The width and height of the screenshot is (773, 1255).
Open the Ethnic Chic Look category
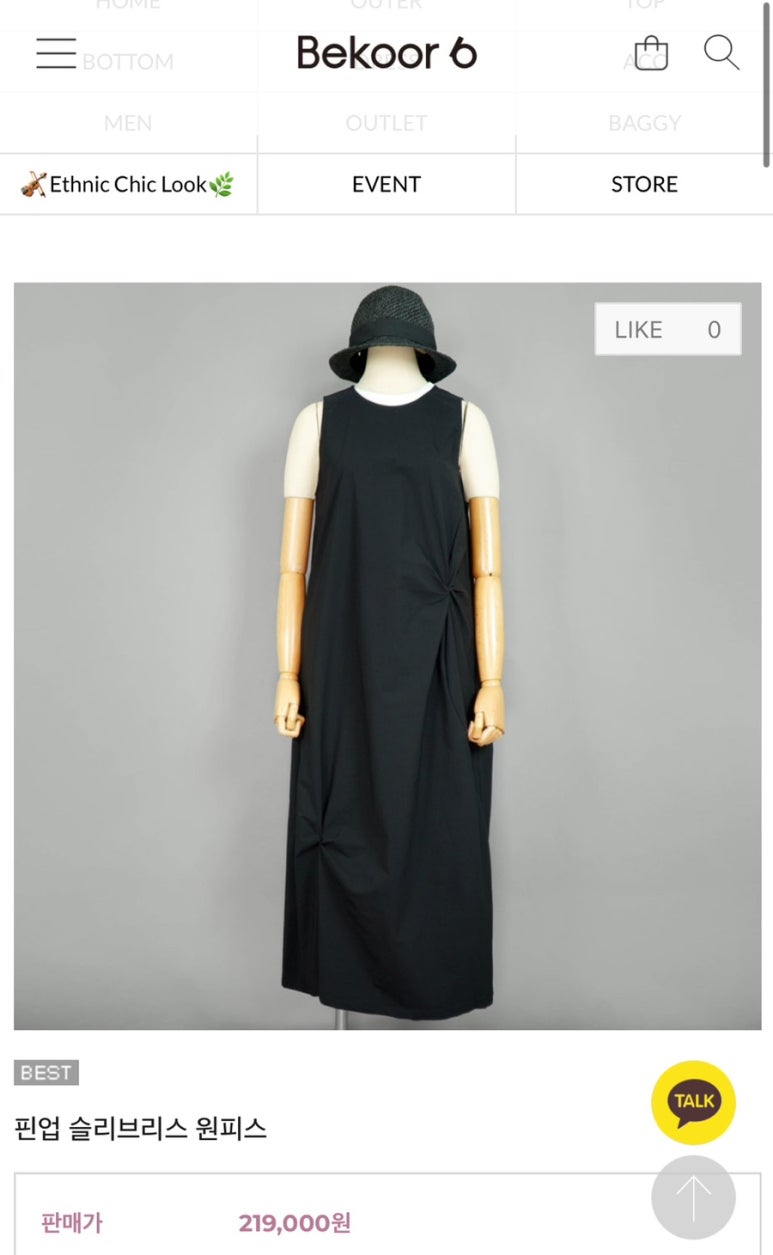(128, 184)
